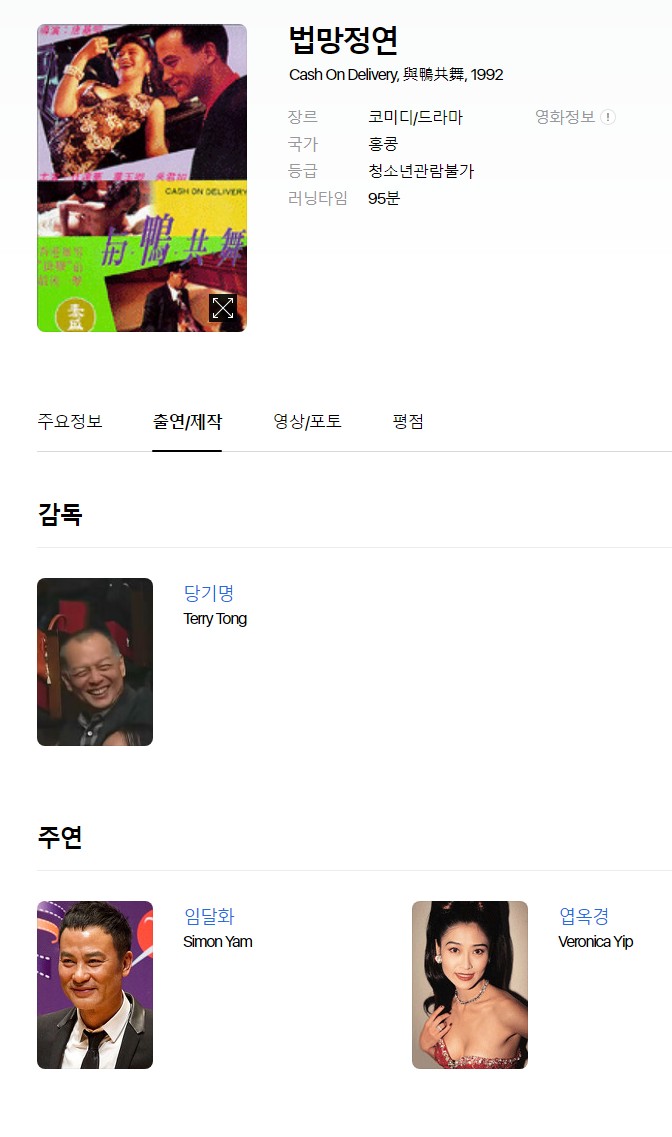
Task: Tap Terry Tong's director photo
Action: [95, 661]
